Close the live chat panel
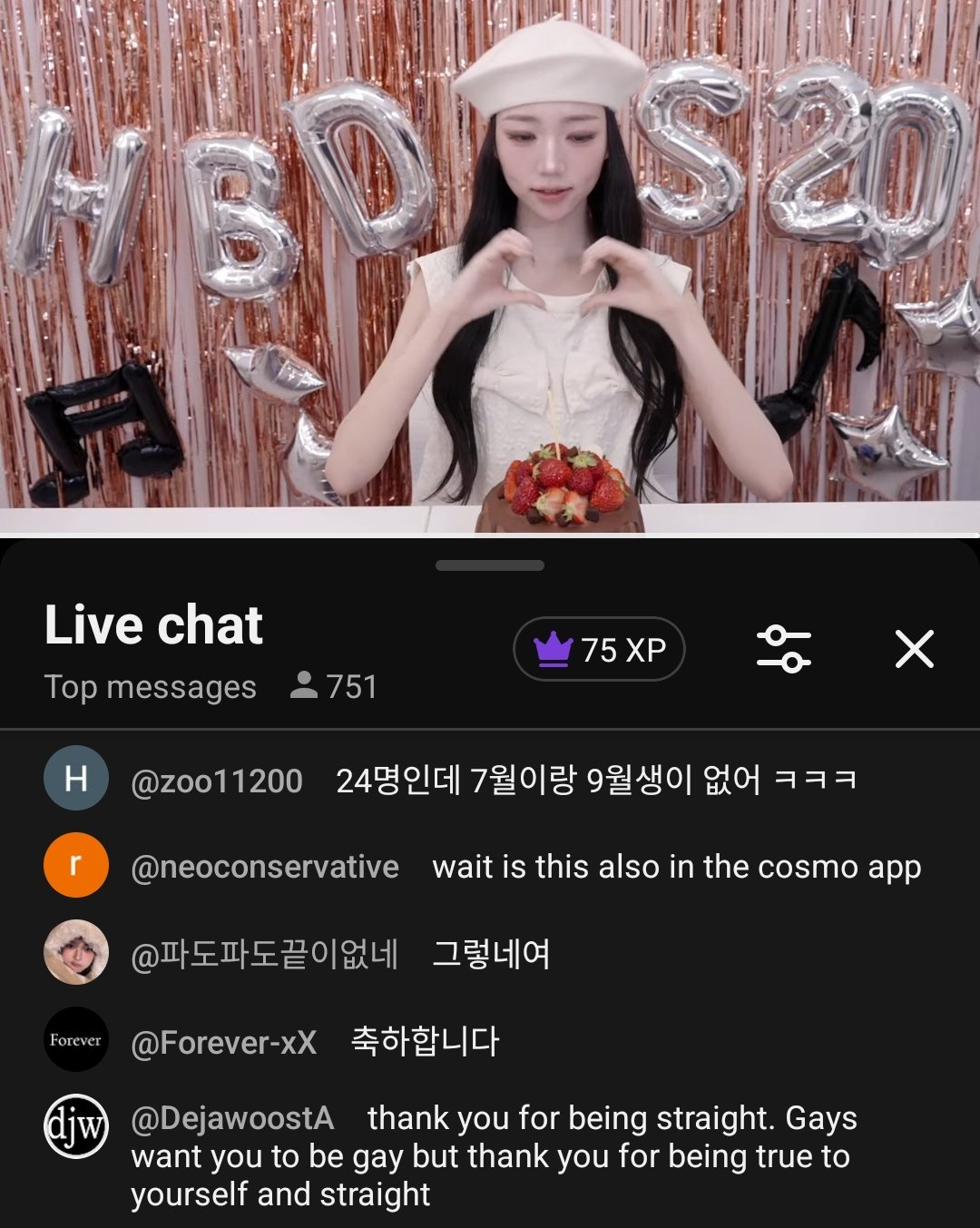 pyautogui.click(x=914, y=649)
